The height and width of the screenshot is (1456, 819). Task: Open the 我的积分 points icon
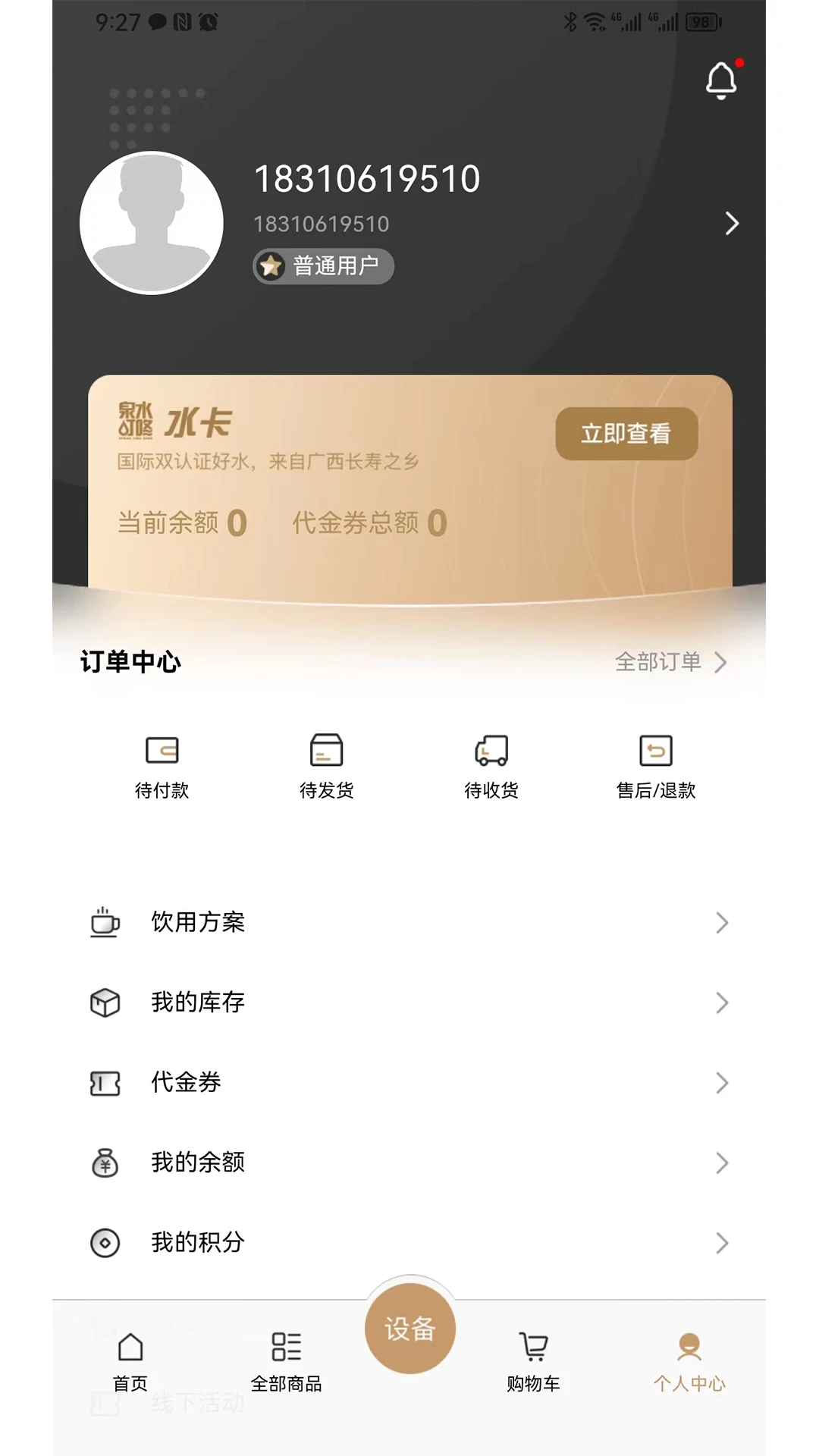click(105, 1242)
